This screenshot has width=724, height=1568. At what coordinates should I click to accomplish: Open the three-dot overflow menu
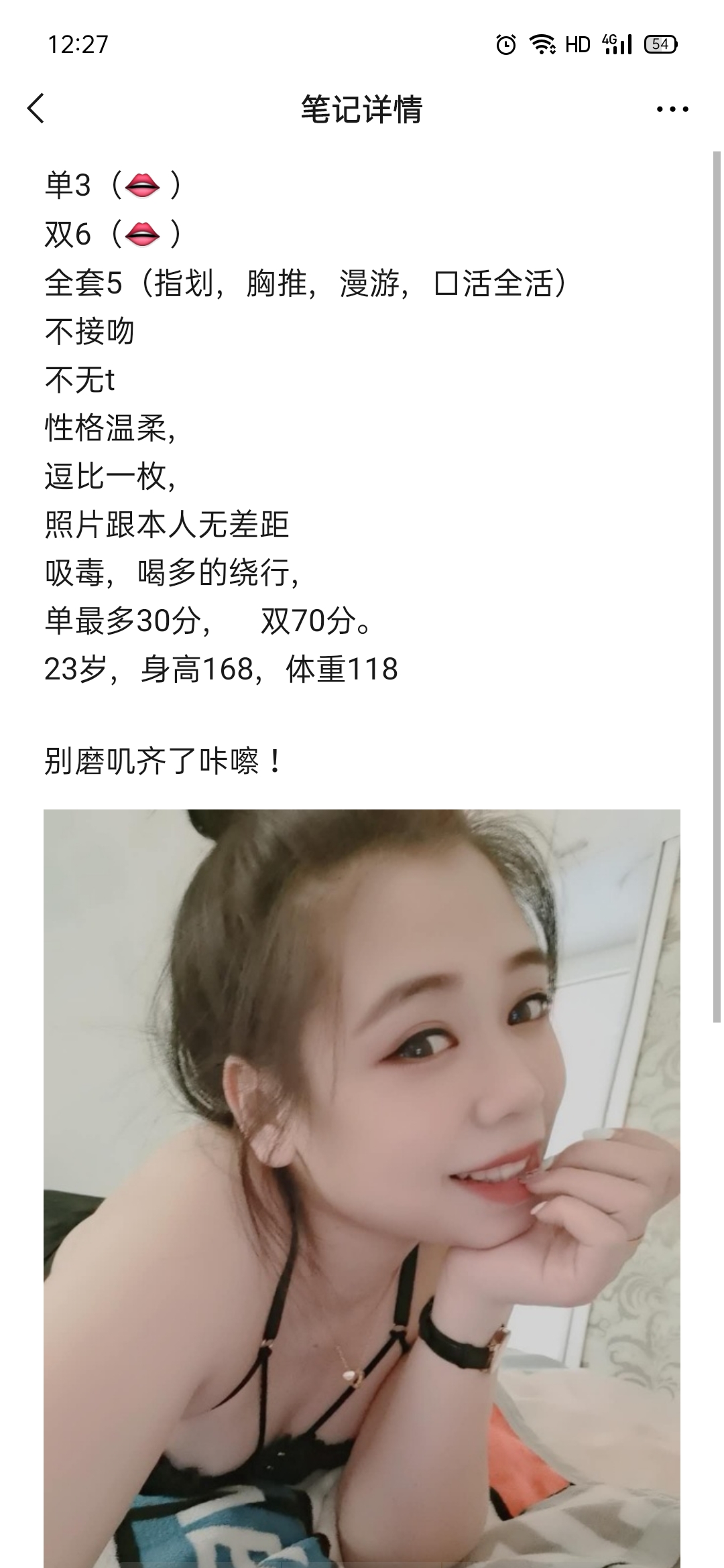tap(672, 109)
